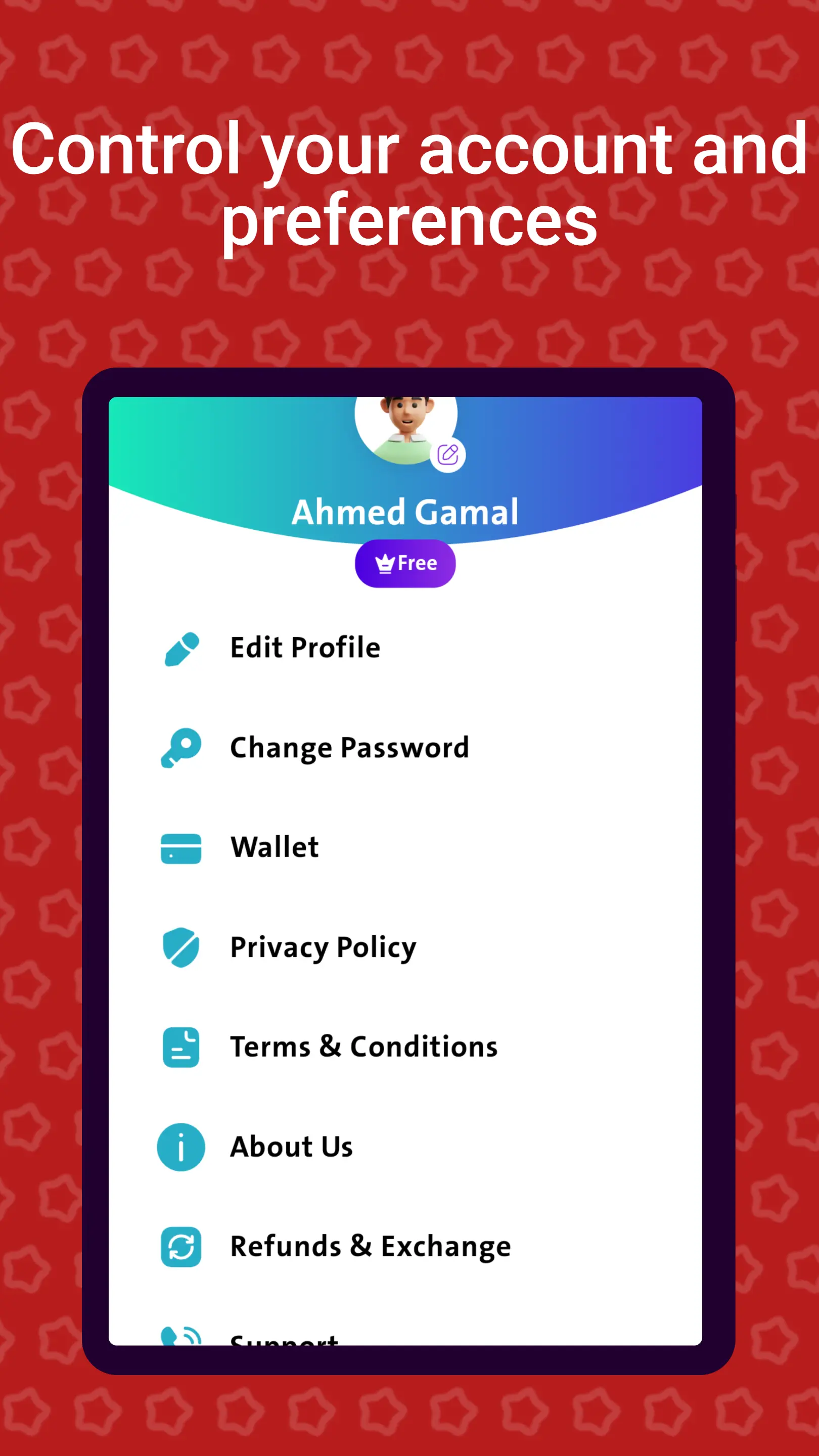
Task: Select the document icon for Terms & Conditions
Action: coord(181,1047)
